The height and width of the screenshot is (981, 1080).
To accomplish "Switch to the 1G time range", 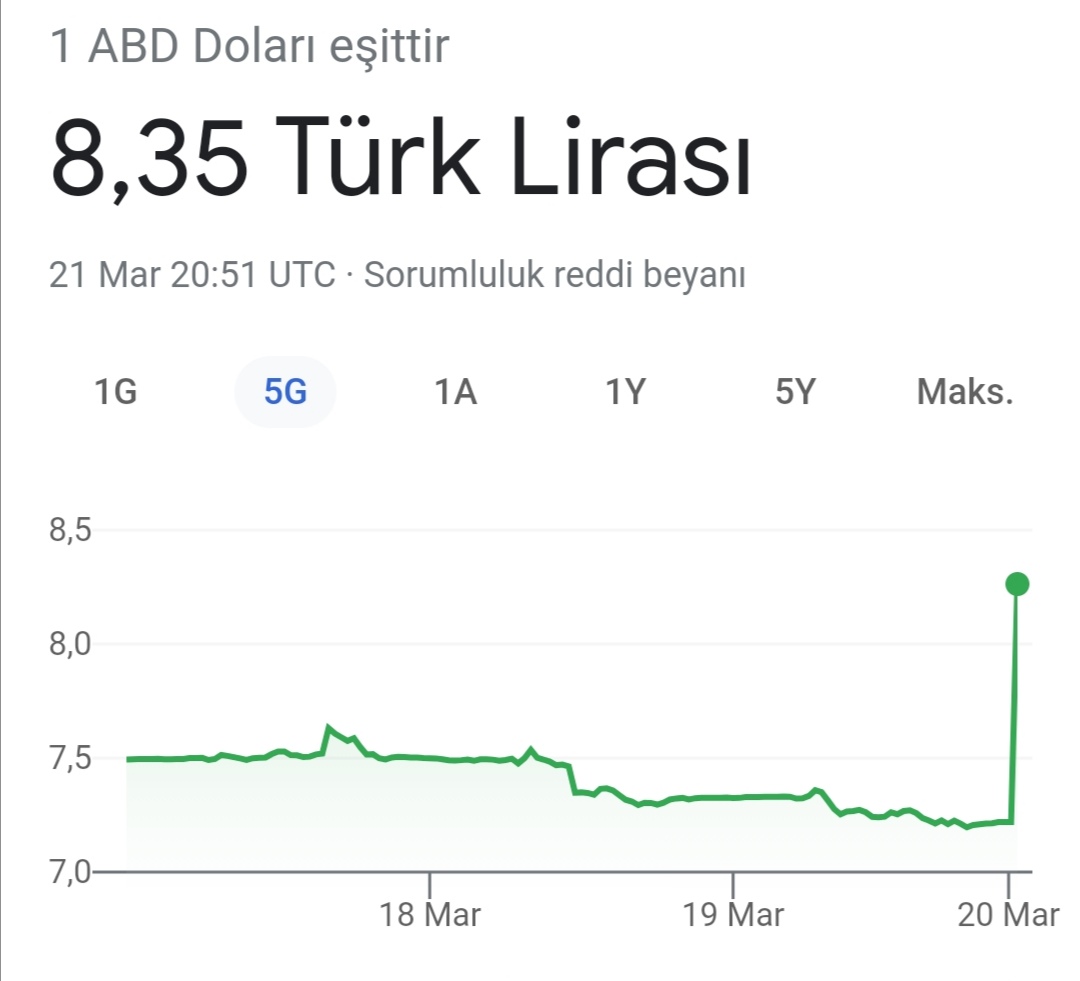I will (115, 393).
